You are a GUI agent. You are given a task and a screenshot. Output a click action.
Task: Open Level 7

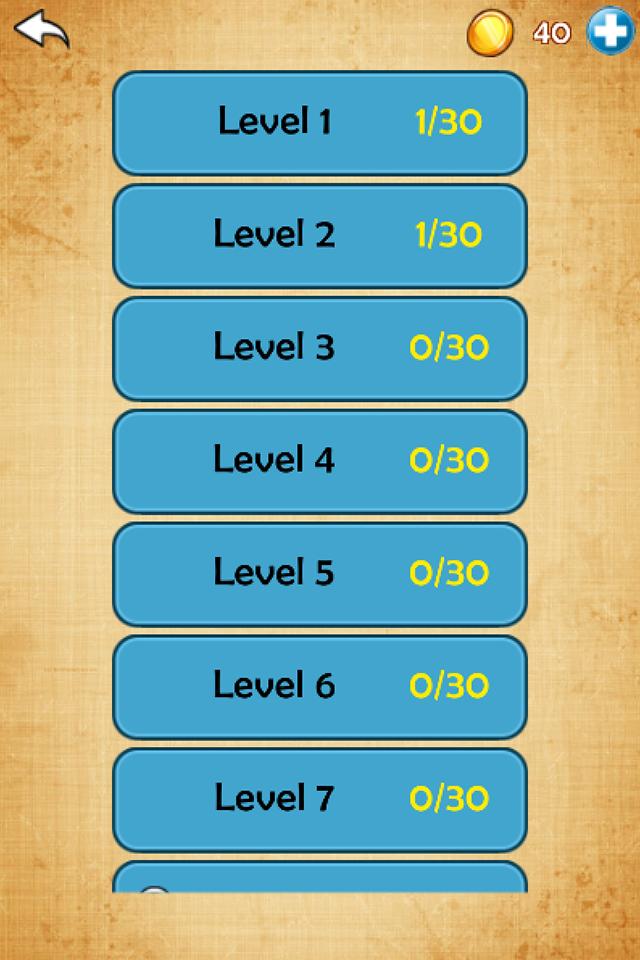tap(320, 799)
